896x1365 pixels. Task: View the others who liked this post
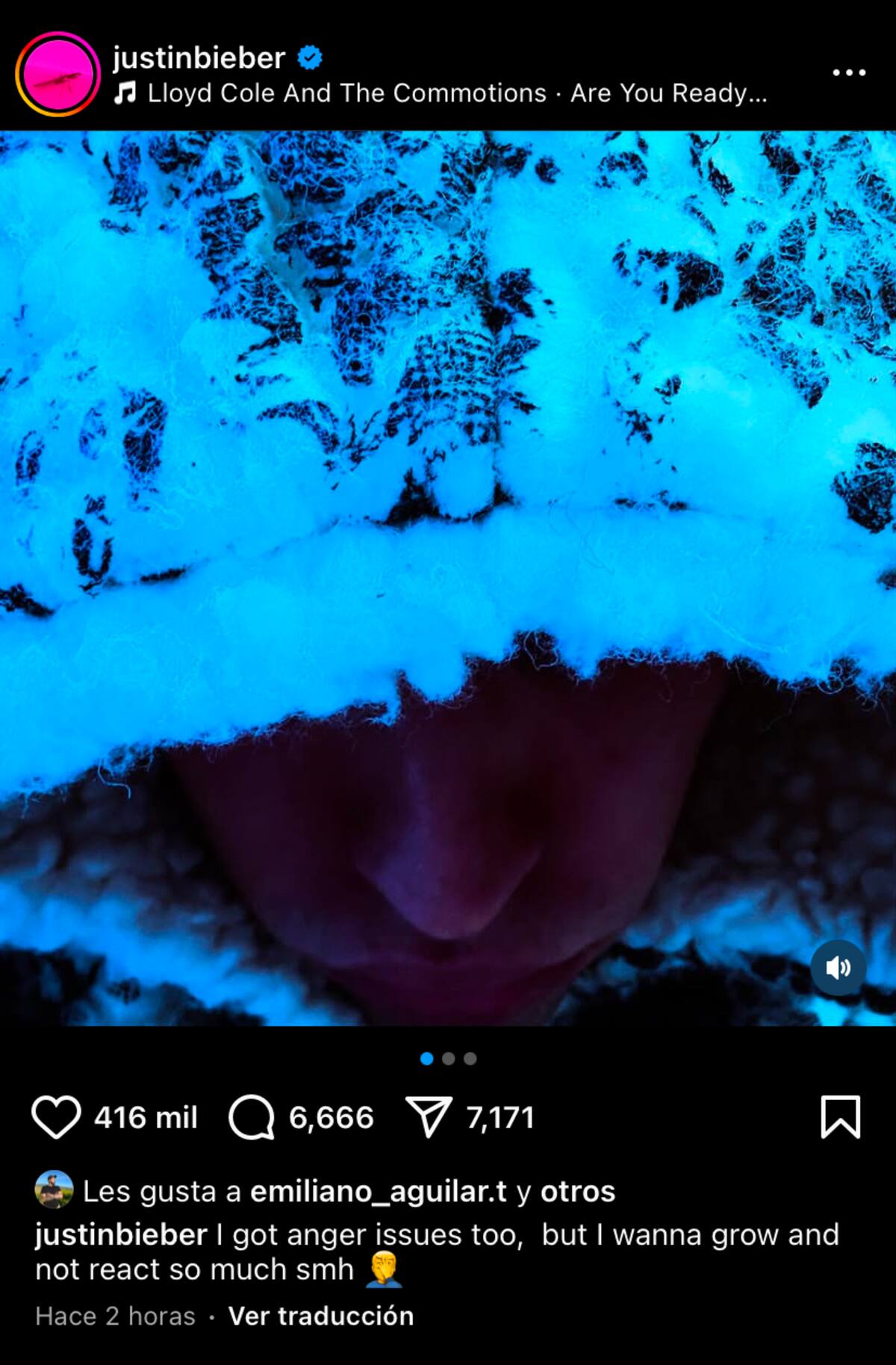click(x=577, y=1192)
